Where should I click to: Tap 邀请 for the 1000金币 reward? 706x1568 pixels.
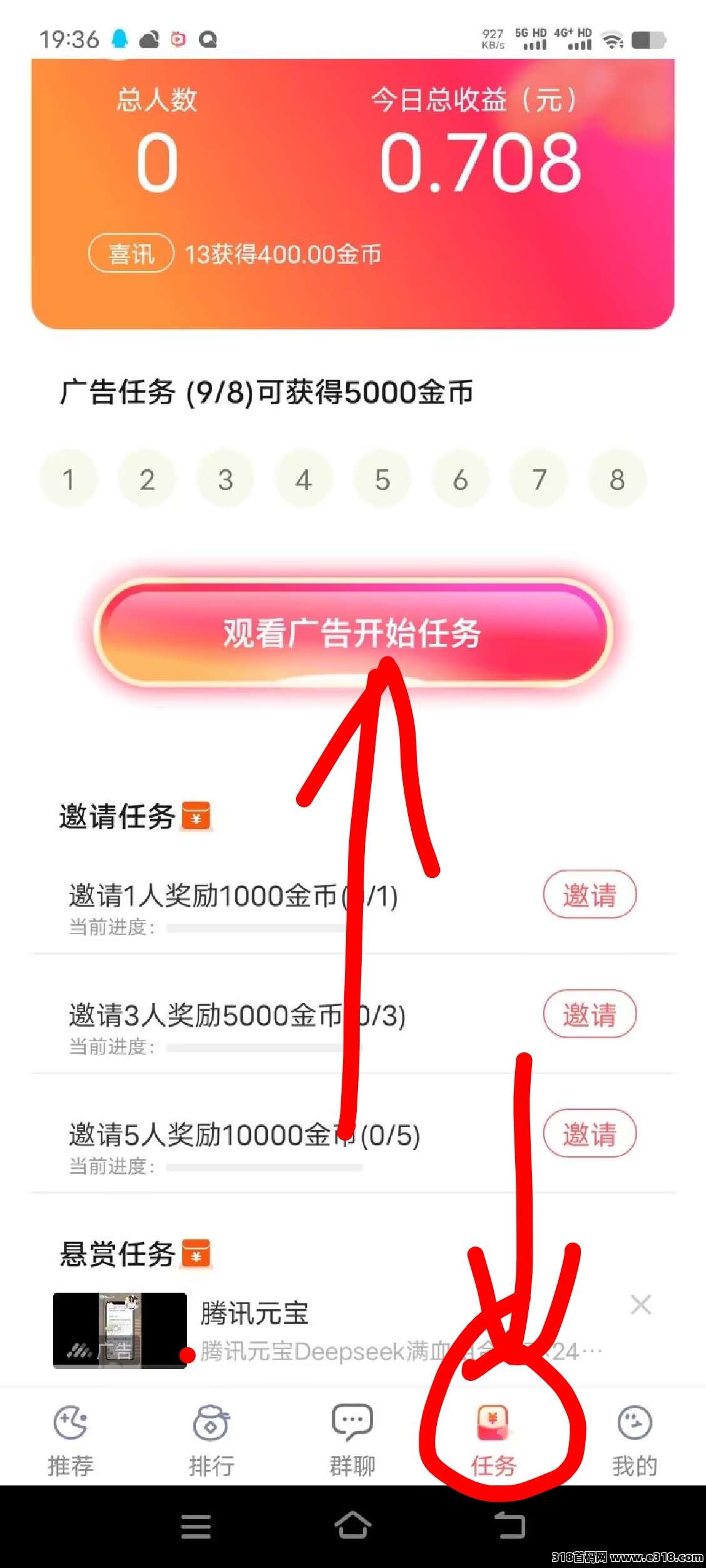click(x=589, y=895)
